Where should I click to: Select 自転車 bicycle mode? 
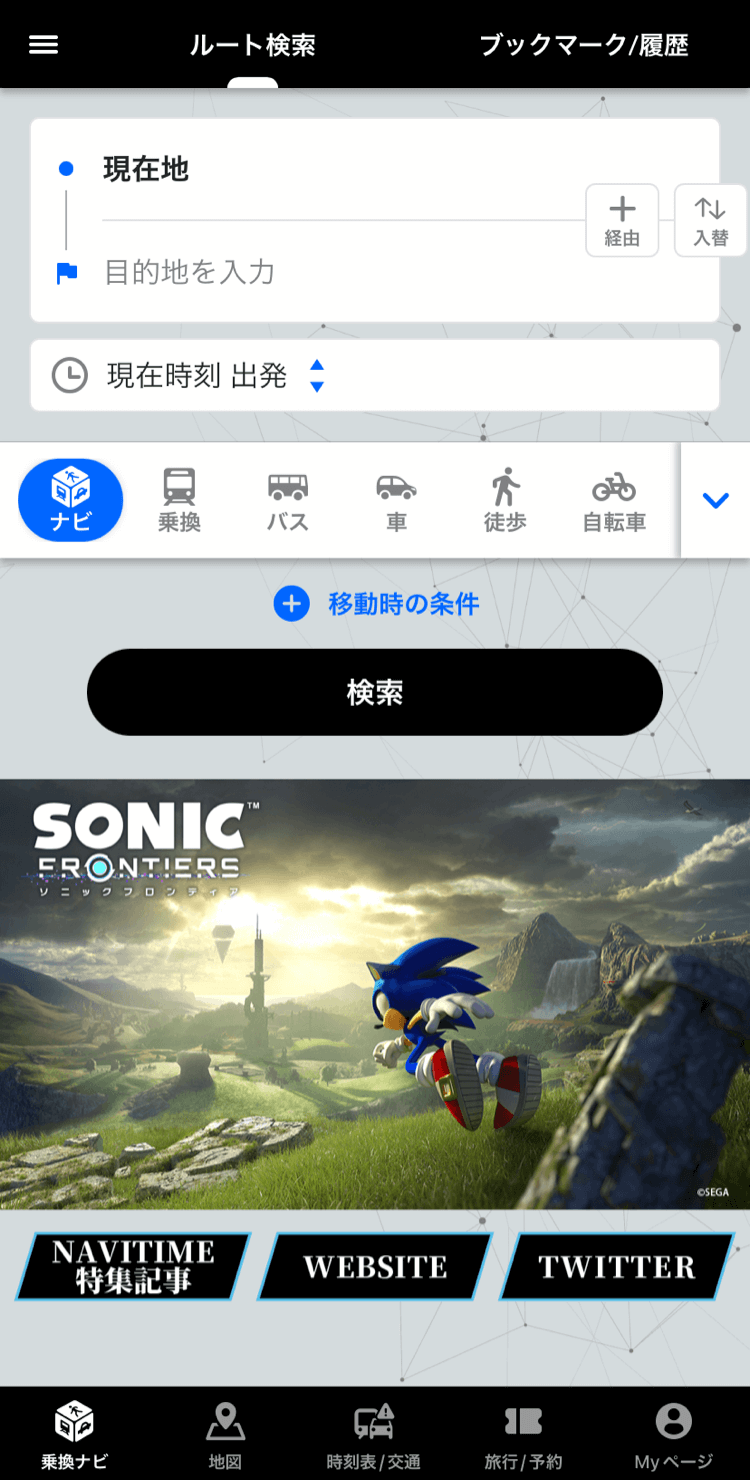[614, 500]
